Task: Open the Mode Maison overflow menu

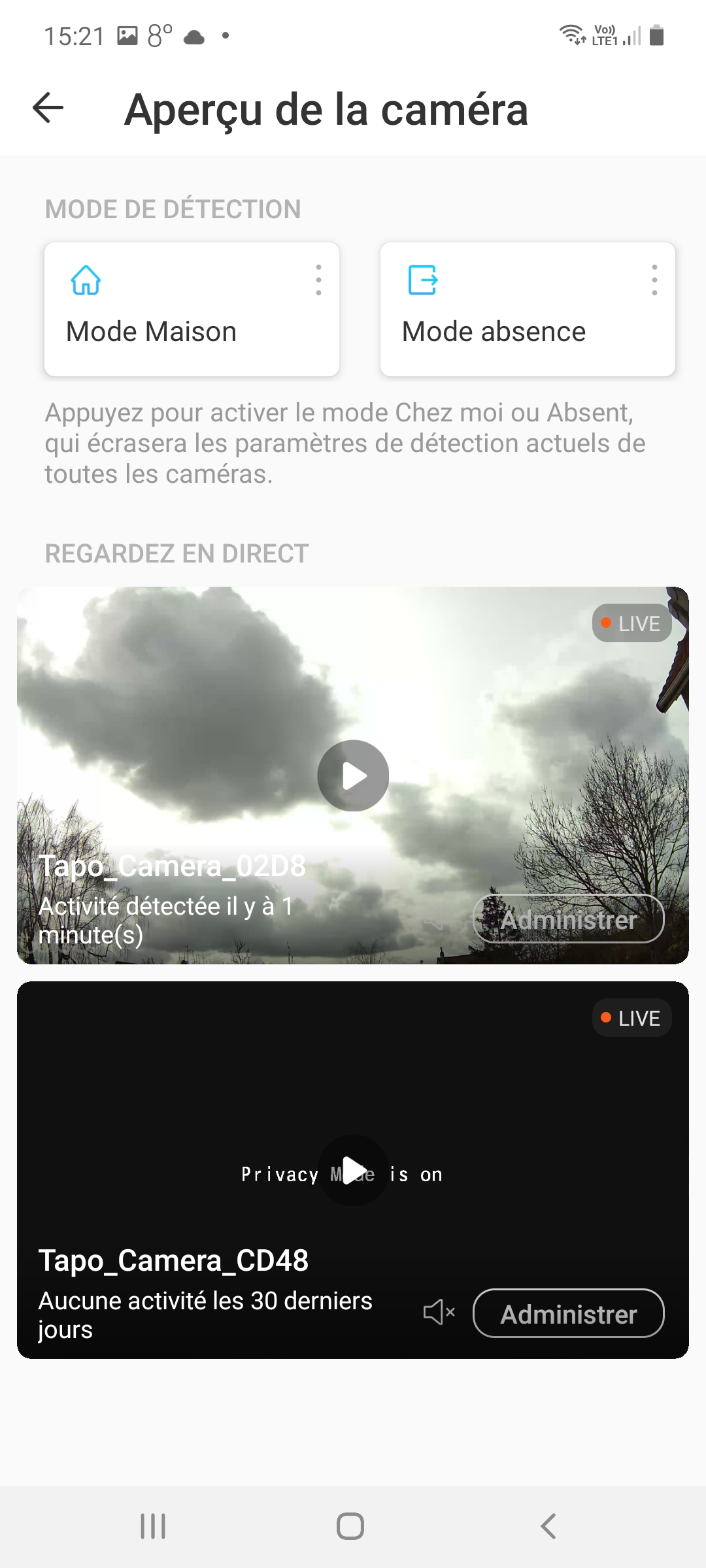Action: tap(318, 280)
